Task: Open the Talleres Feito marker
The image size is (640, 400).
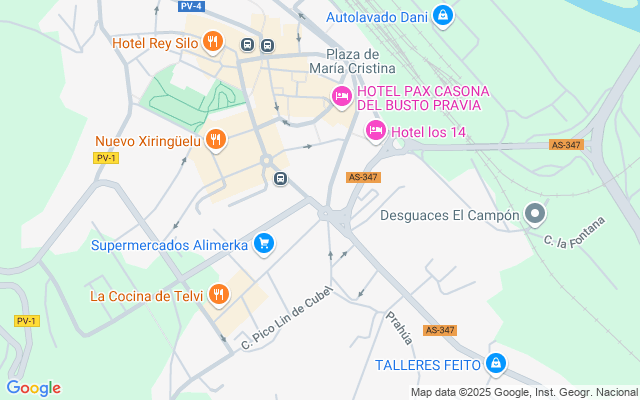Action: (495, 364)
